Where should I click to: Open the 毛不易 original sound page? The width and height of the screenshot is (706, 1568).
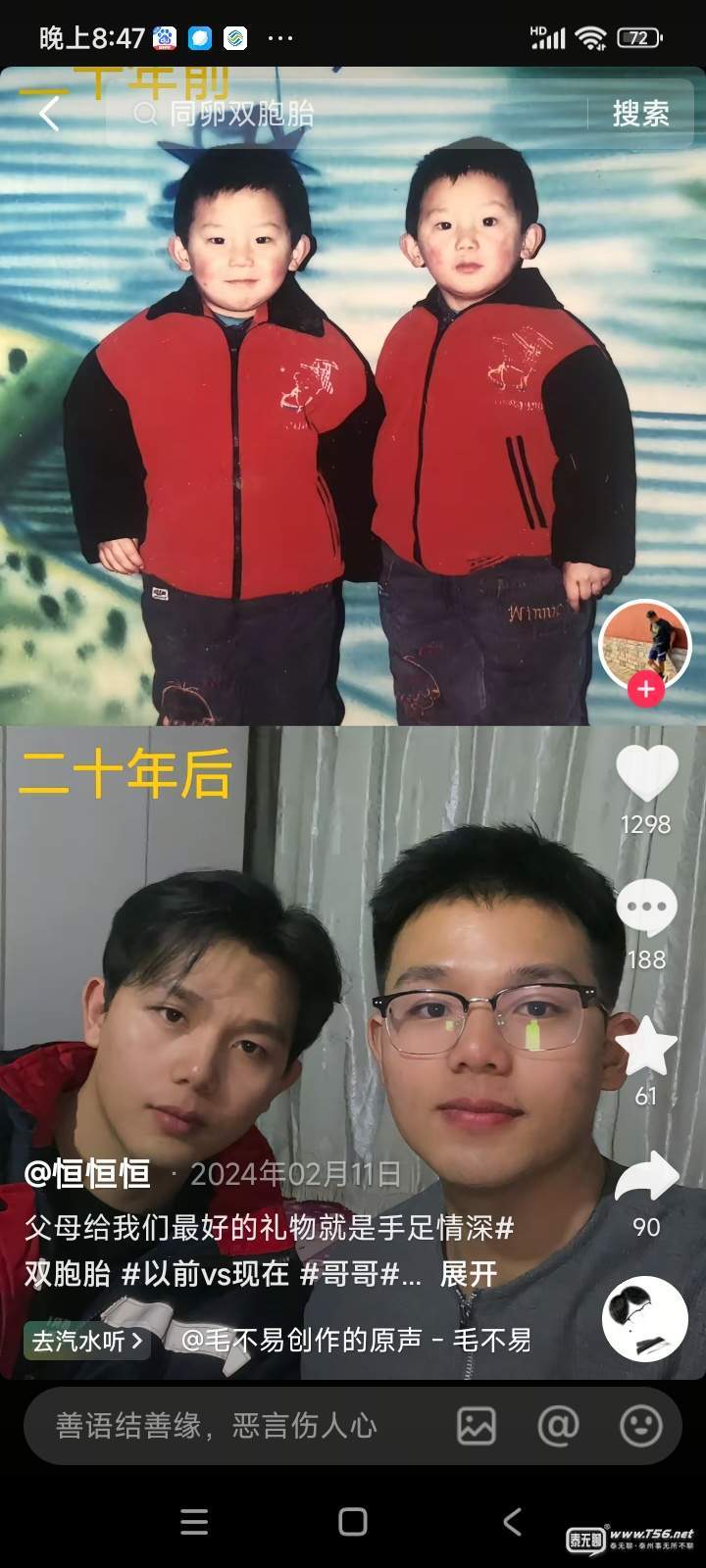click(358, 1340)
